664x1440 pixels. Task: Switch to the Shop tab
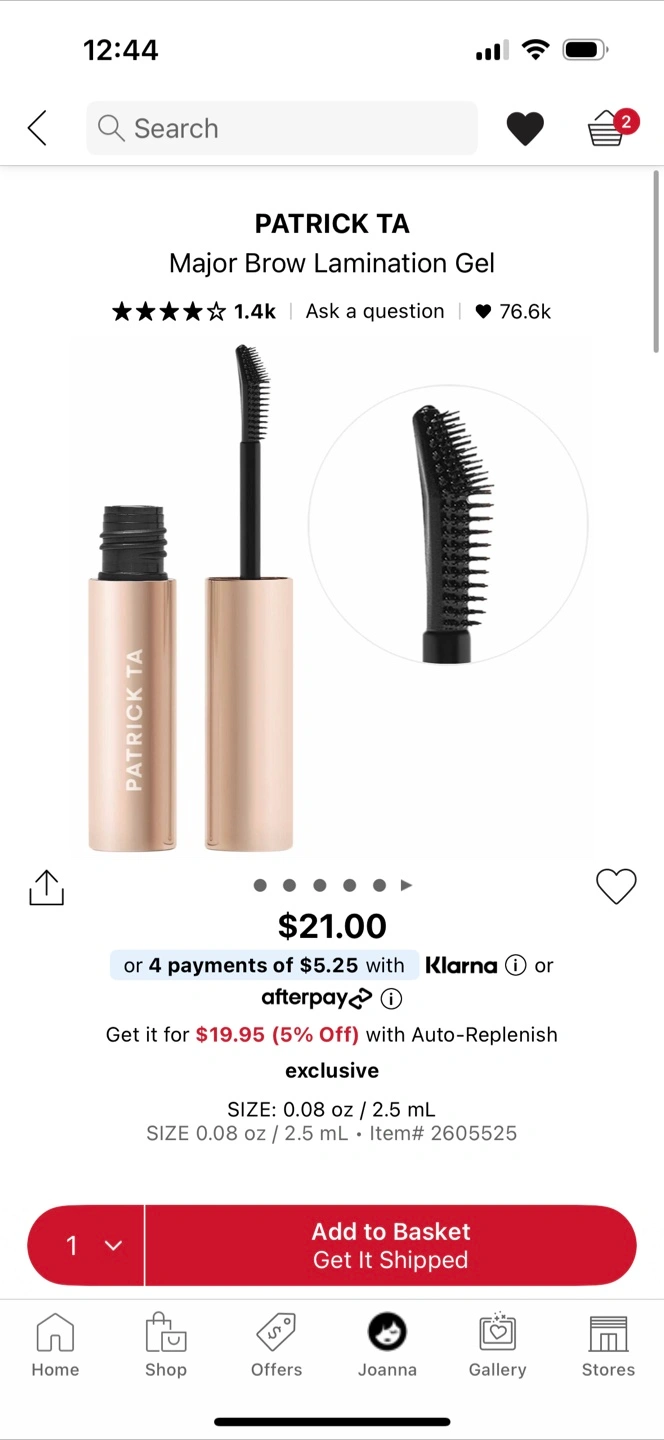click(166, 1346)
